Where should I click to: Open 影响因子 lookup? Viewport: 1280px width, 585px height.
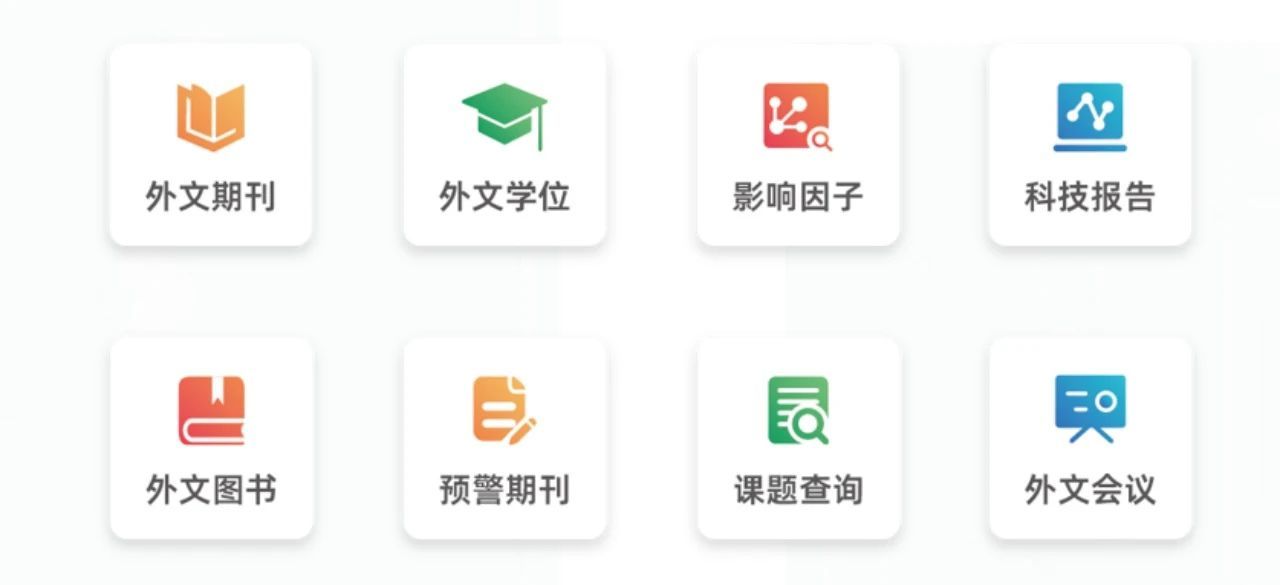pyautogui.click(x=798, y=145)
